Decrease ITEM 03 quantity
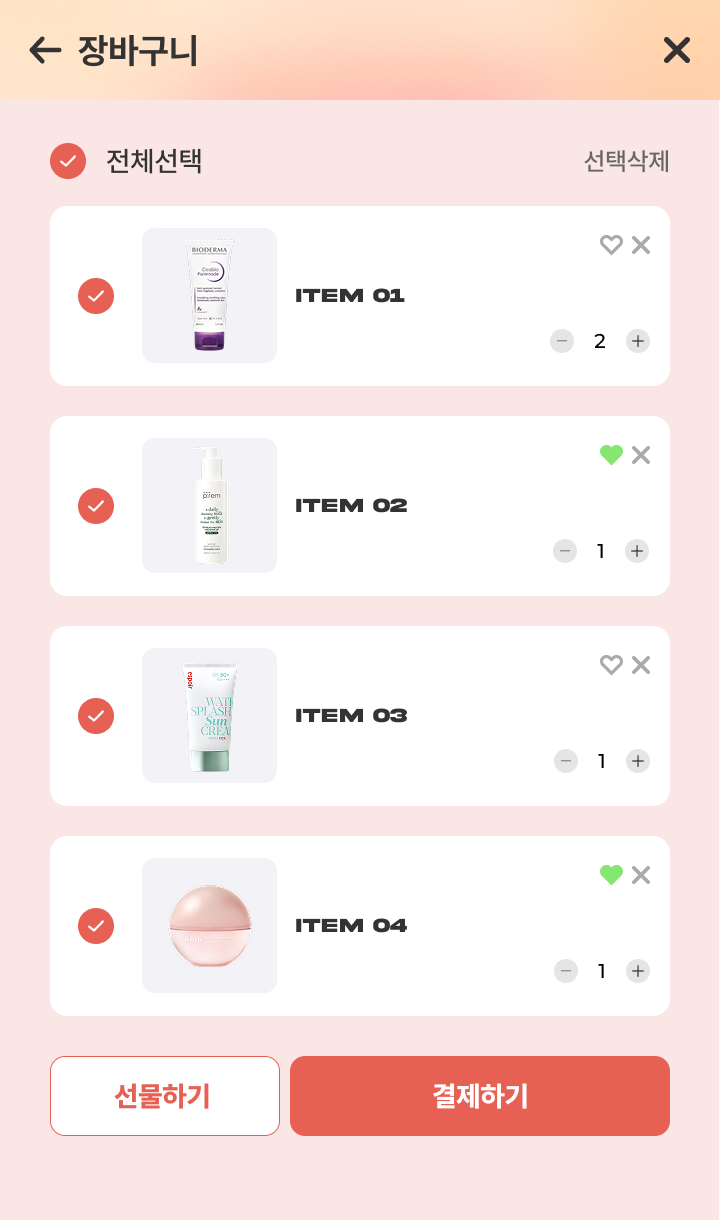 (x=566, y=761)
